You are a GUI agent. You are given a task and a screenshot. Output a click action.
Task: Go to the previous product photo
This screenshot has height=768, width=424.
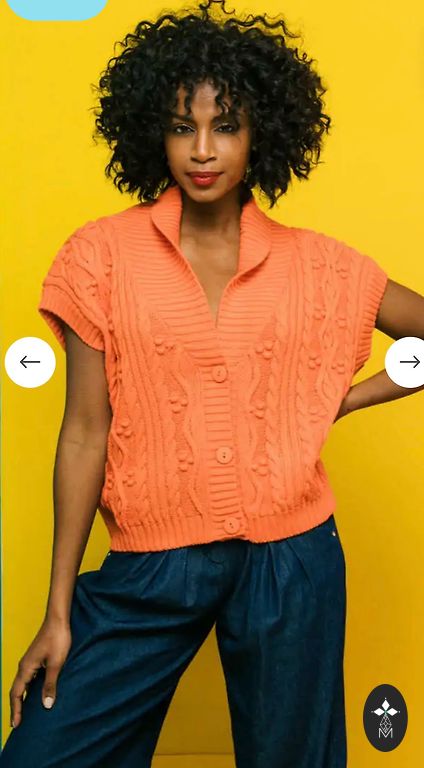[30, 362]
